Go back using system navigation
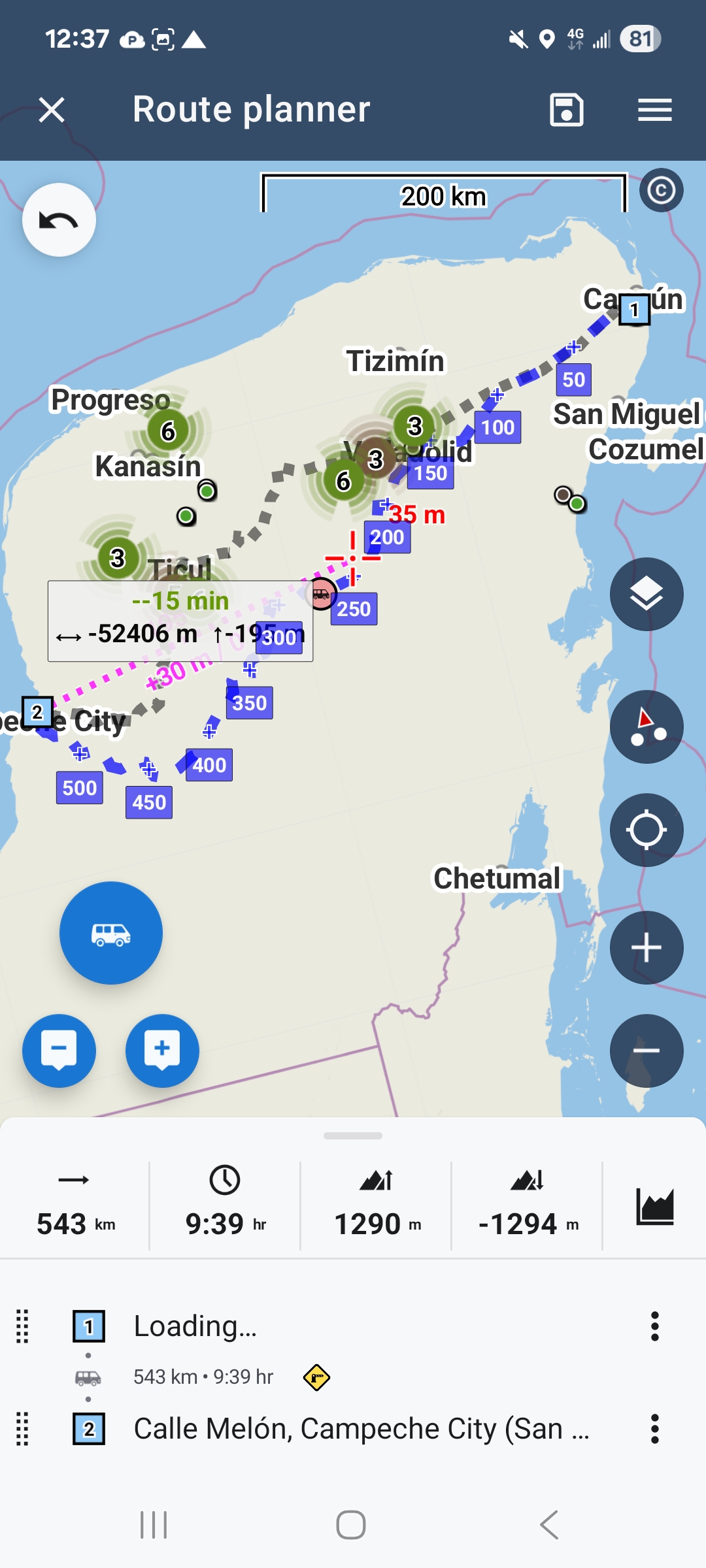This screenshot has height=1568, width=706. (x=549, y=1525)
